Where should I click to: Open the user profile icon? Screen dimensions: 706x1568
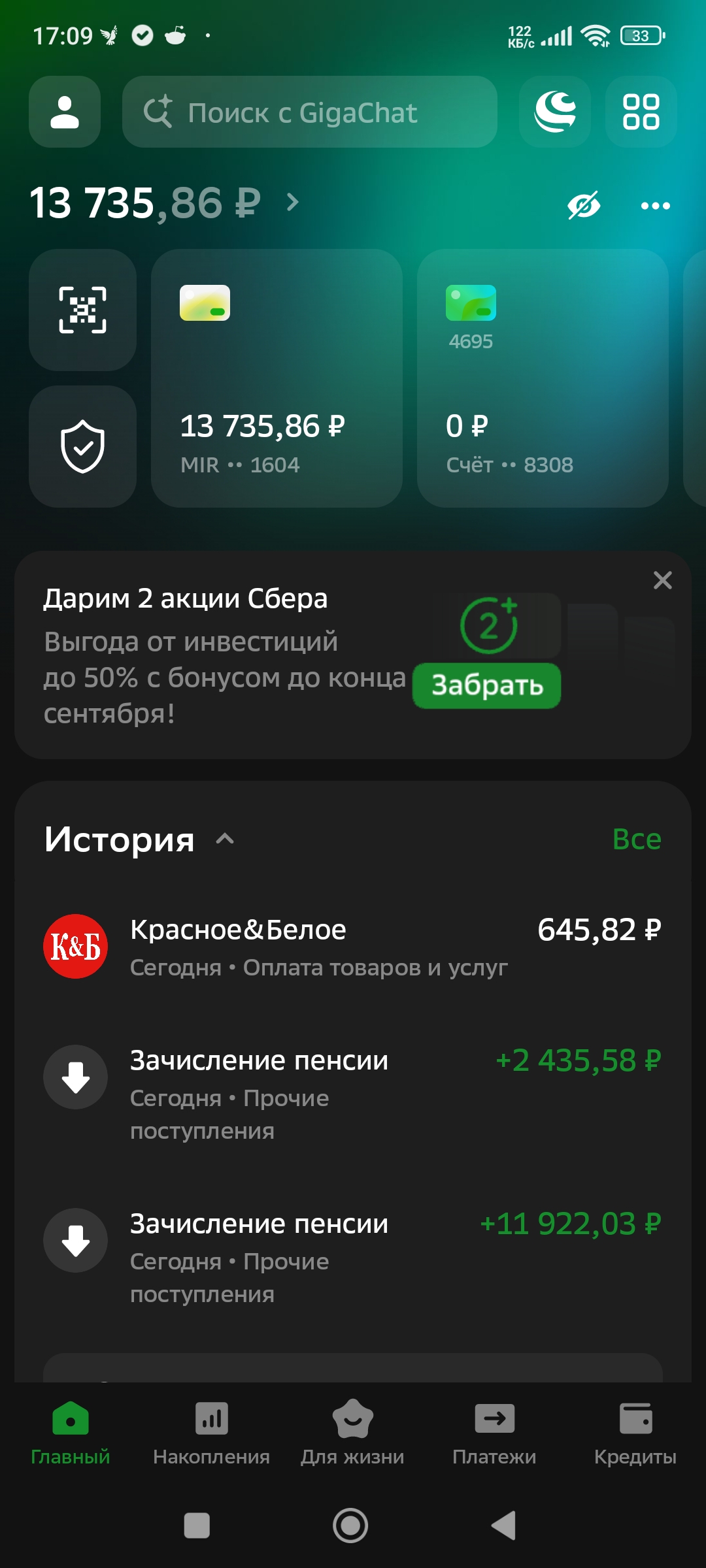(x=64, y=112)
